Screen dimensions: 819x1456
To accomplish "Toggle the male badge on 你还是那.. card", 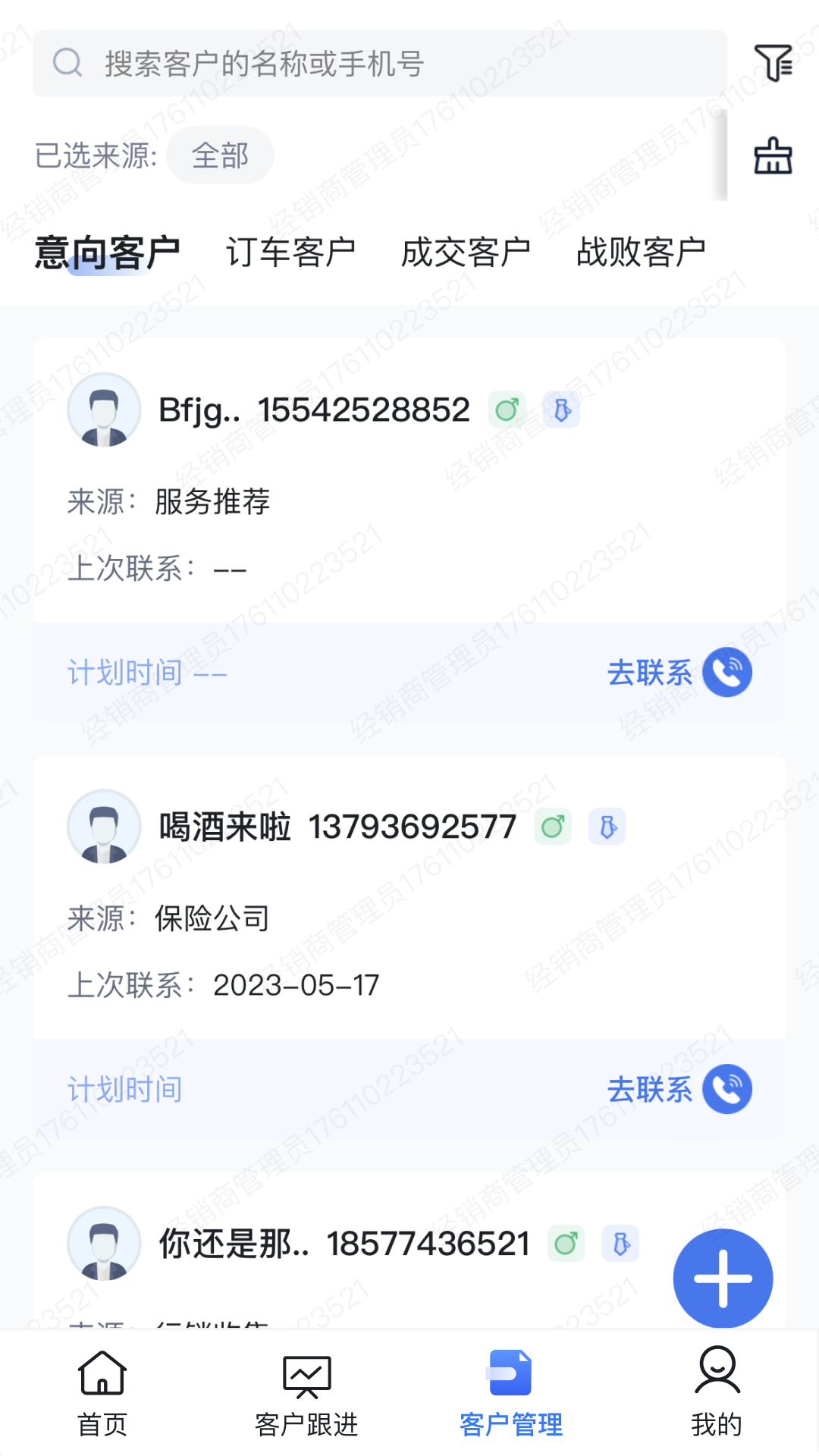I will coord(565,1242).
